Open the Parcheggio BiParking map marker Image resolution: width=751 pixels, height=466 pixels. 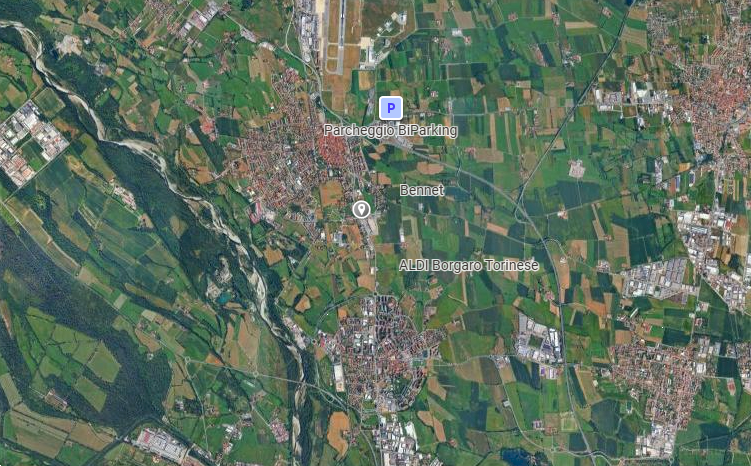pyautogui.click(x=391, y=108)
